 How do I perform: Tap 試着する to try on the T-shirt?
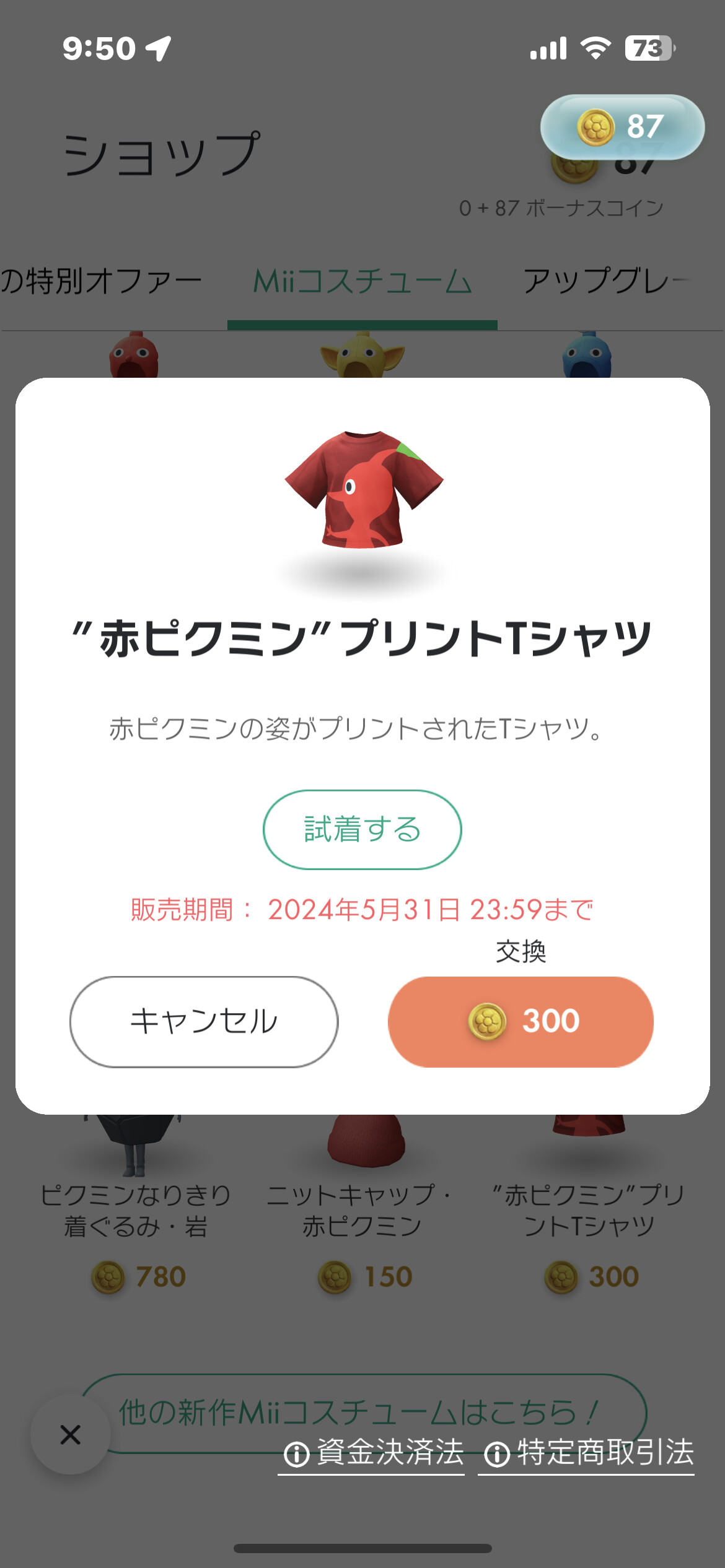point(362,829)
